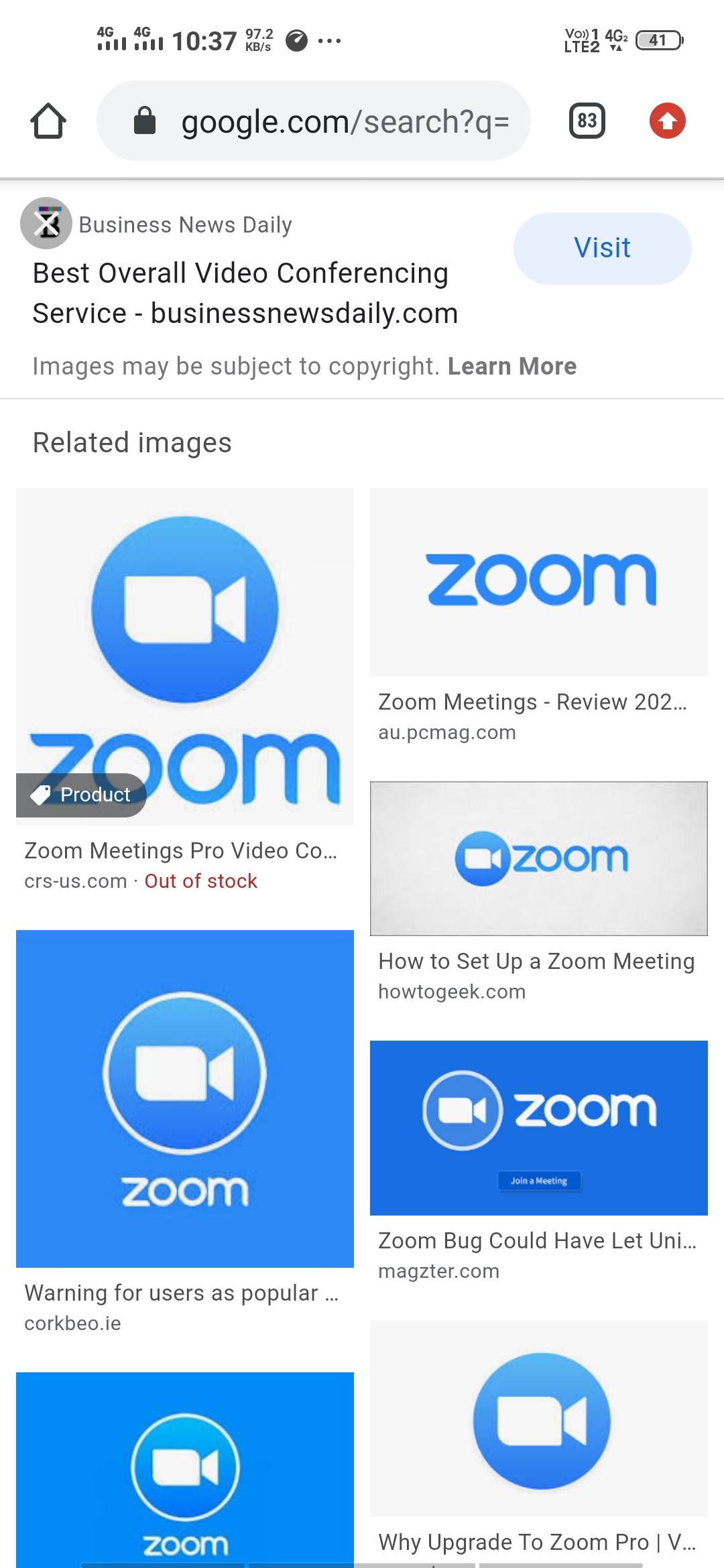Screen dimensions: 724x1568
Task: Open the magzter.com Zoom Bug image
Action: pyautogui.click(x=538, y=1127)
